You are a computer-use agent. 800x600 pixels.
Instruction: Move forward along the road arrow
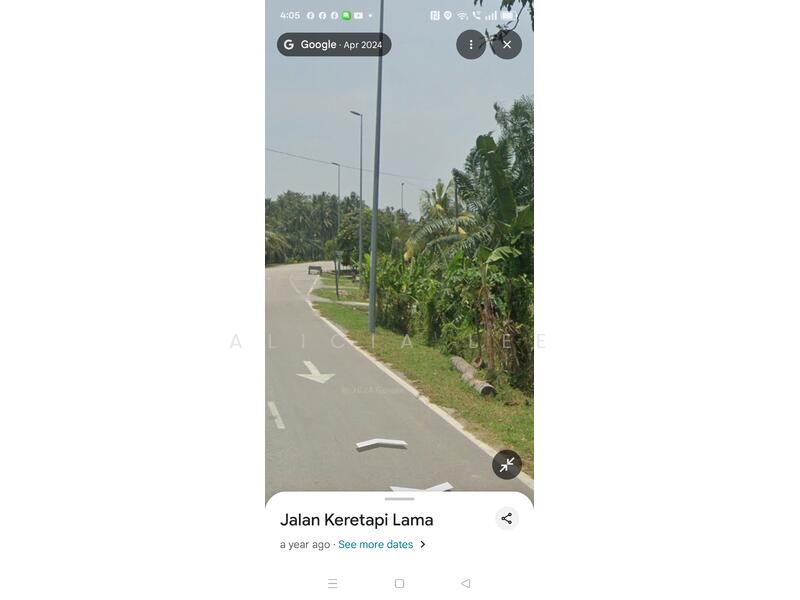coord(382,443)
